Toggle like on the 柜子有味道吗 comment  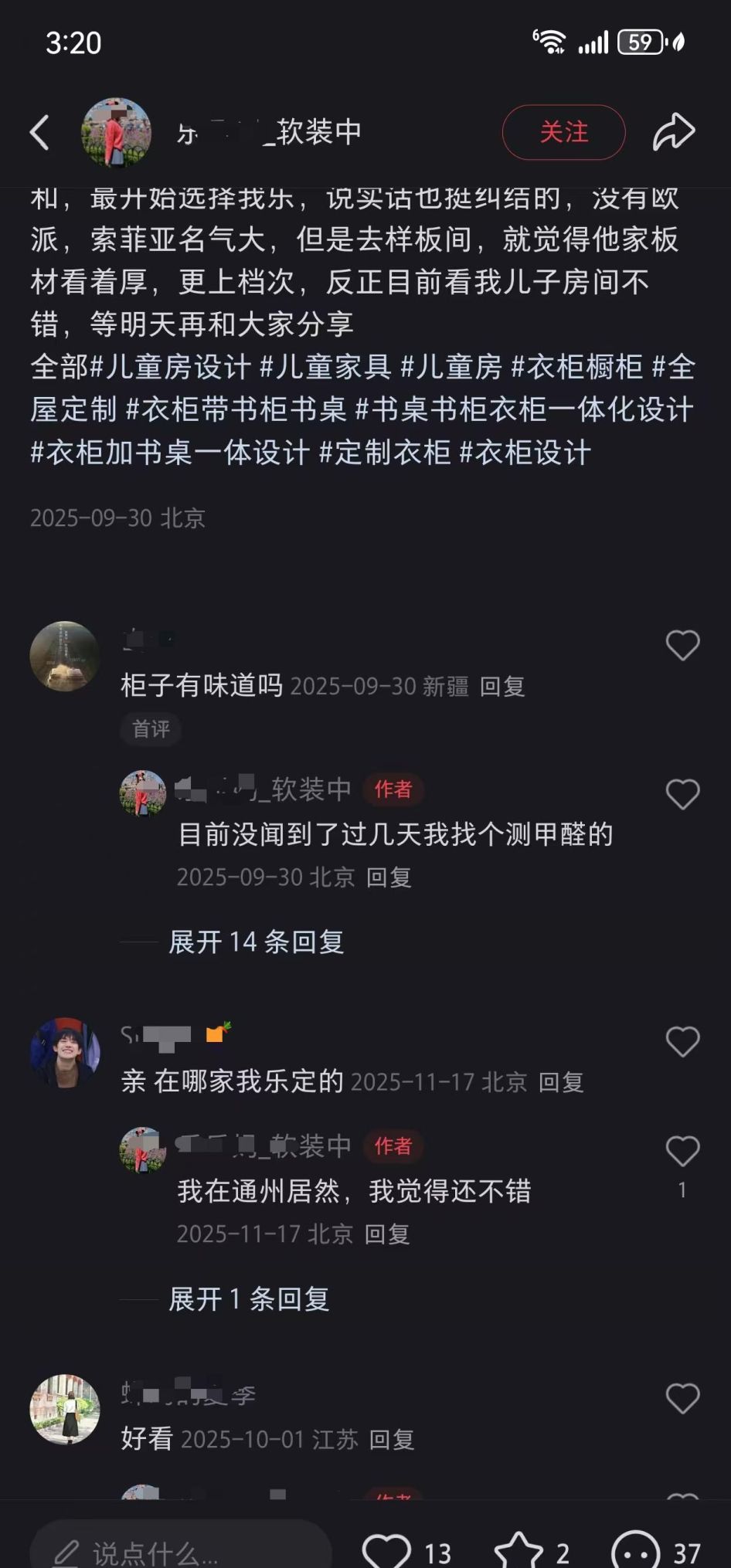(x=683, y=643)
